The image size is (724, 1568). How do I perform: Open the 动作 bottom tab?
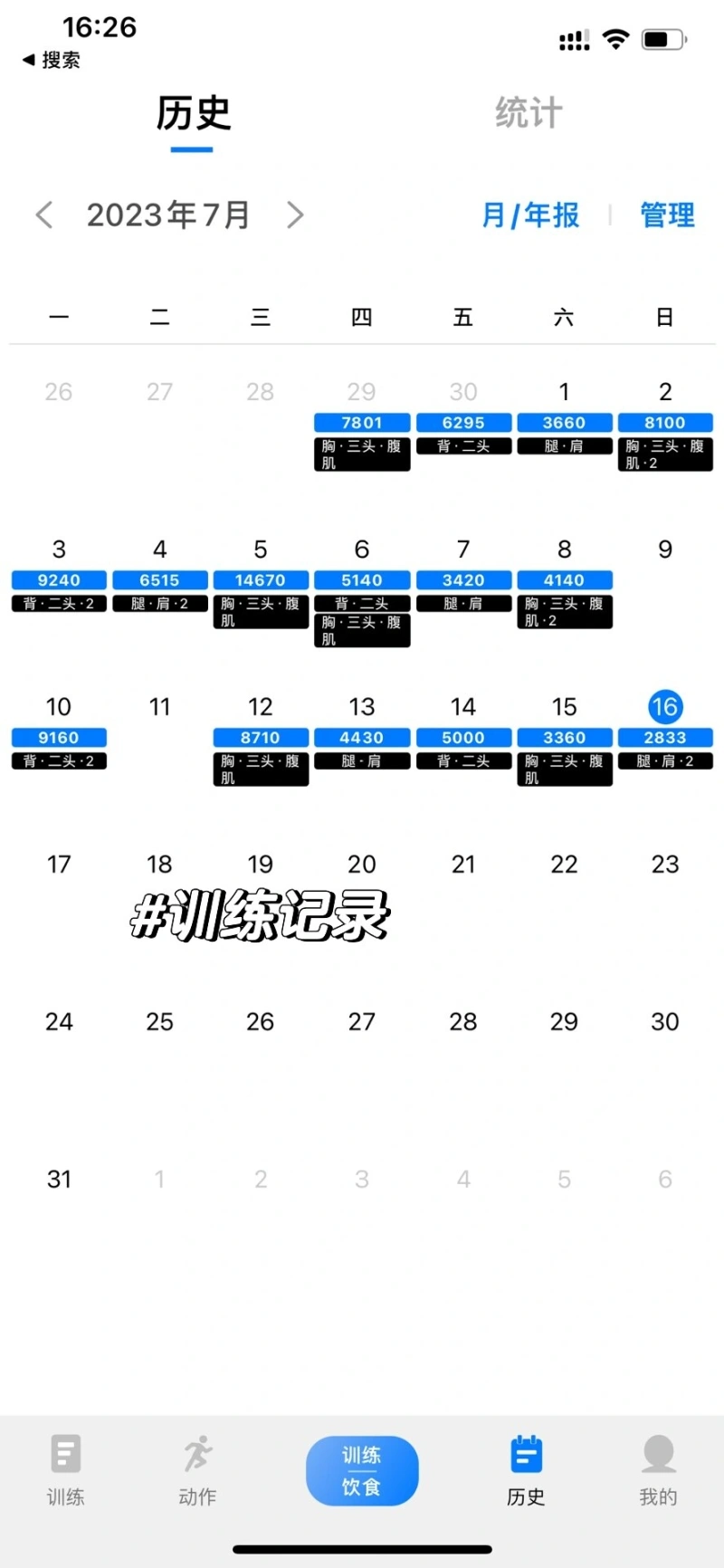tap(197, 1470)
